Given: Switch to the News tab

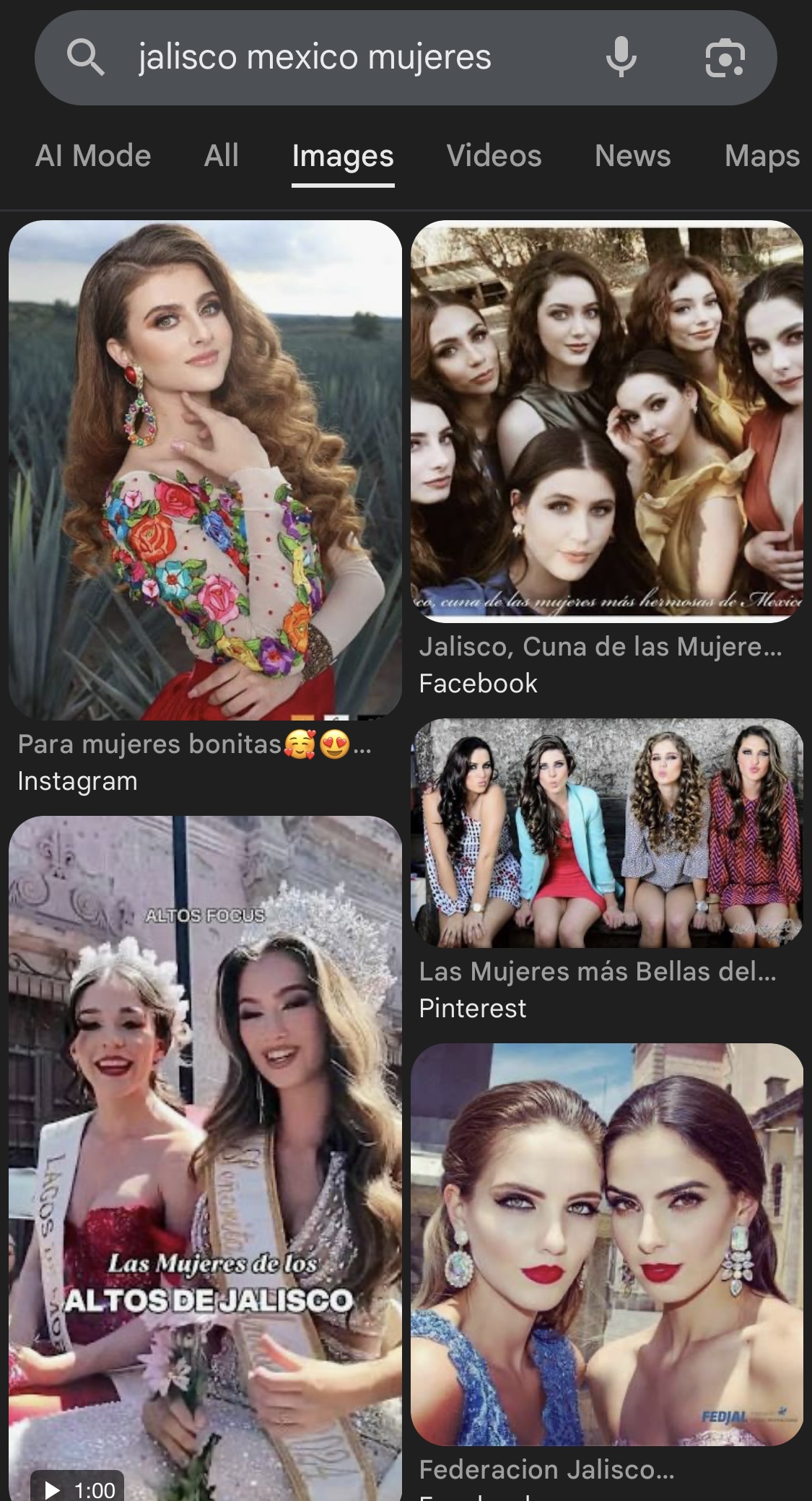Looking at the screenshot, I should [x=633, y=156].
